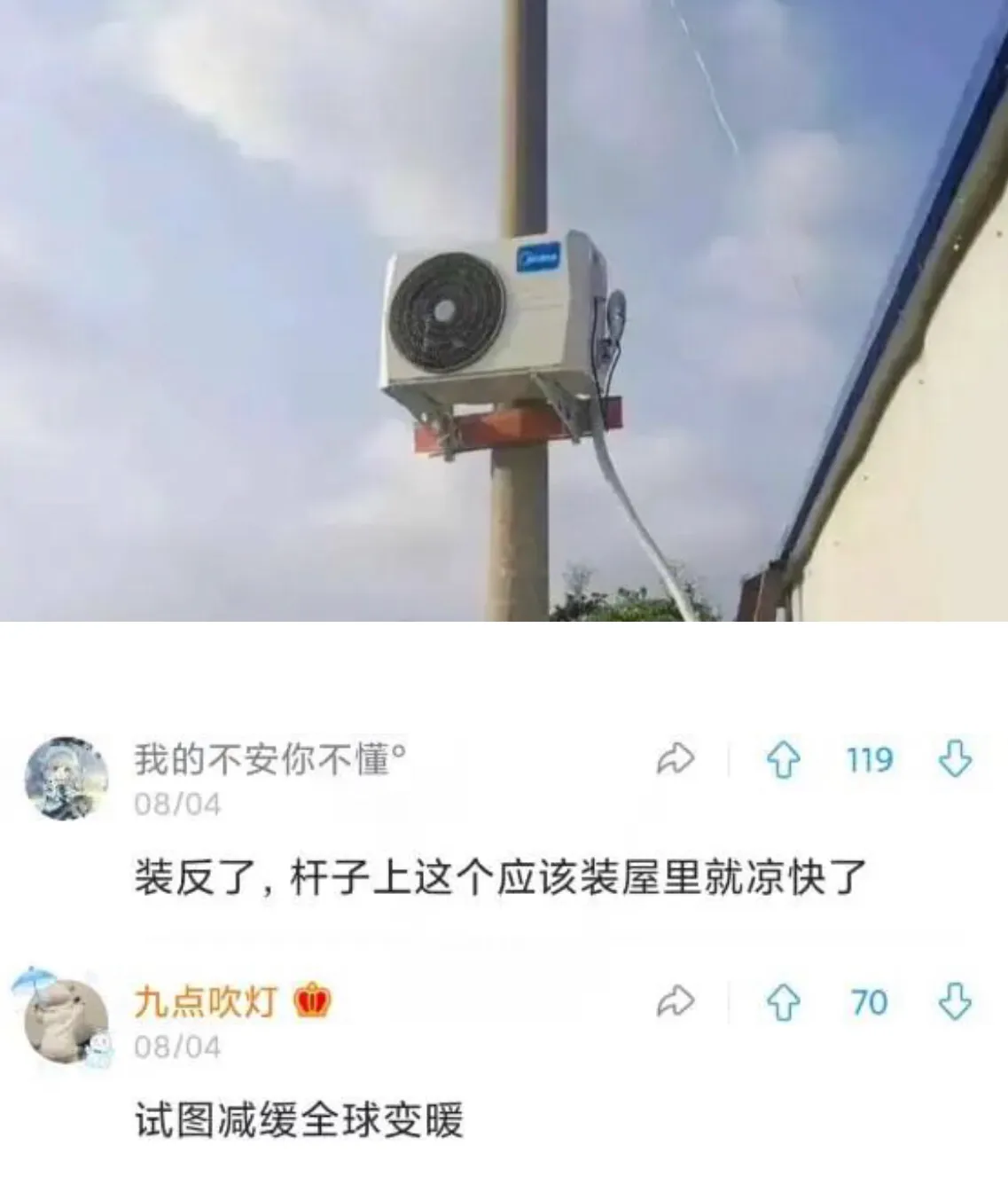Downvote the comment by 我的不安你不懂°
Screen dimensions: 1008x1200
point(950,760)
